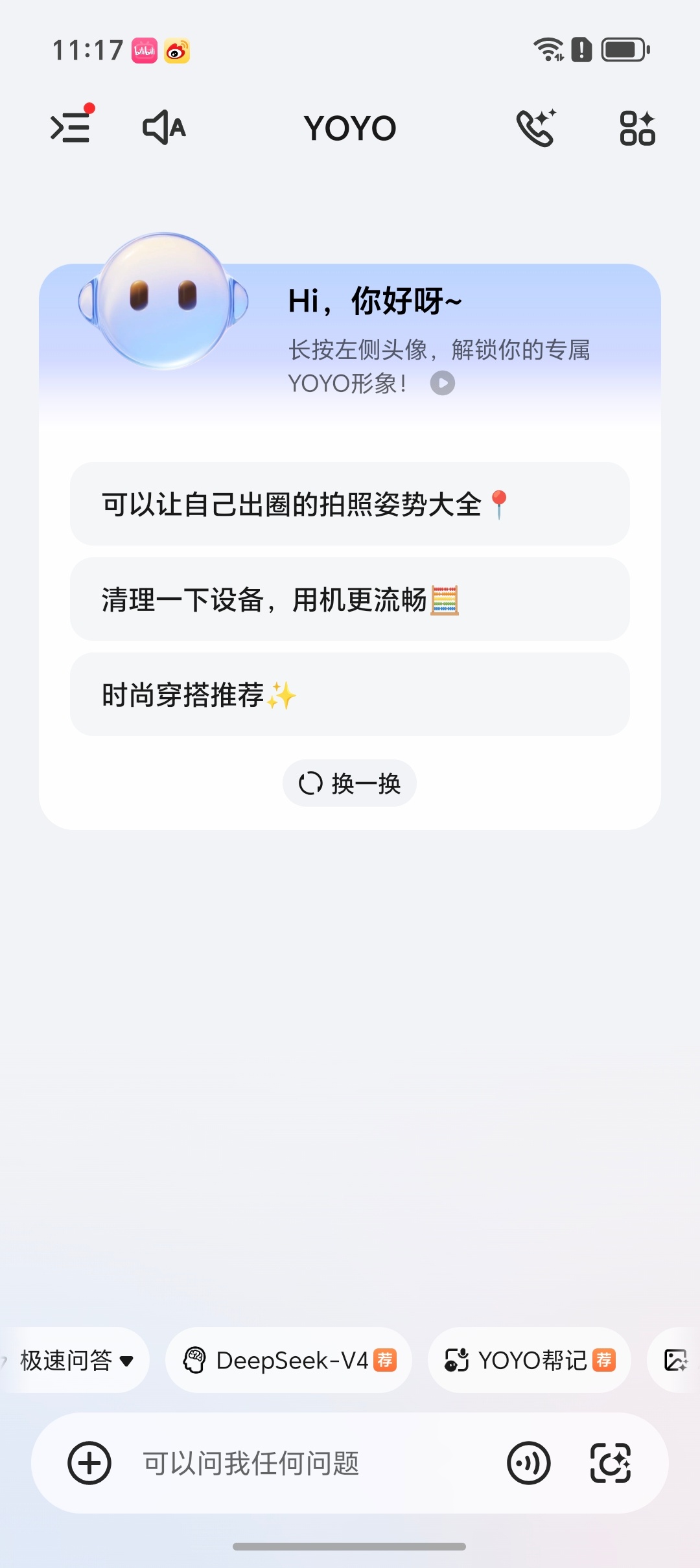The image size is (700, 1568).
Task: Open the image tool at the tab strip end
Action: [675, 1361]
